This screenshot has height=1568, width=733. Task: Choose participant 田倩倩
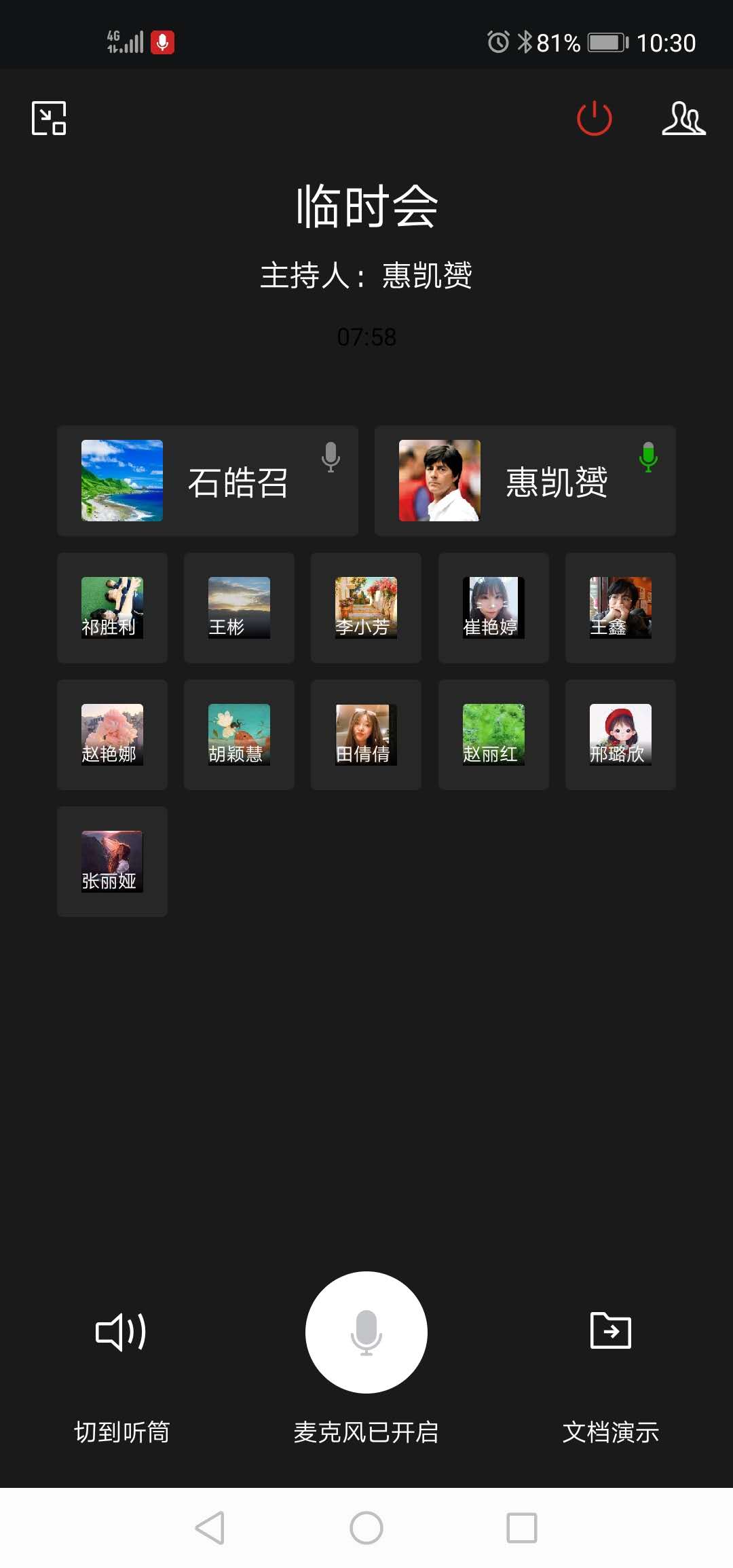click(366, 734)
